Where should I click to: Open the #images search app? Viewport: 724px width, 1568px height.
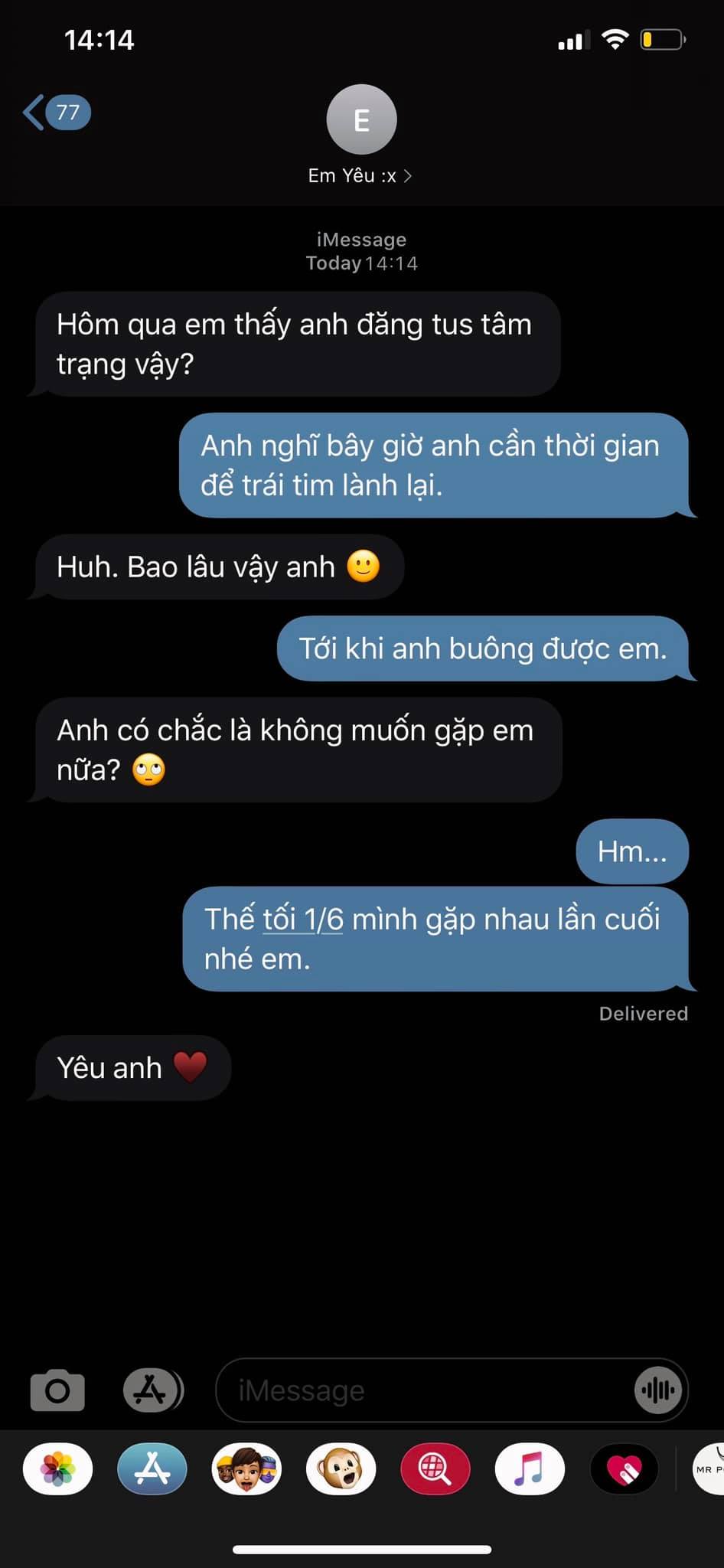(x=435, y=1469)
